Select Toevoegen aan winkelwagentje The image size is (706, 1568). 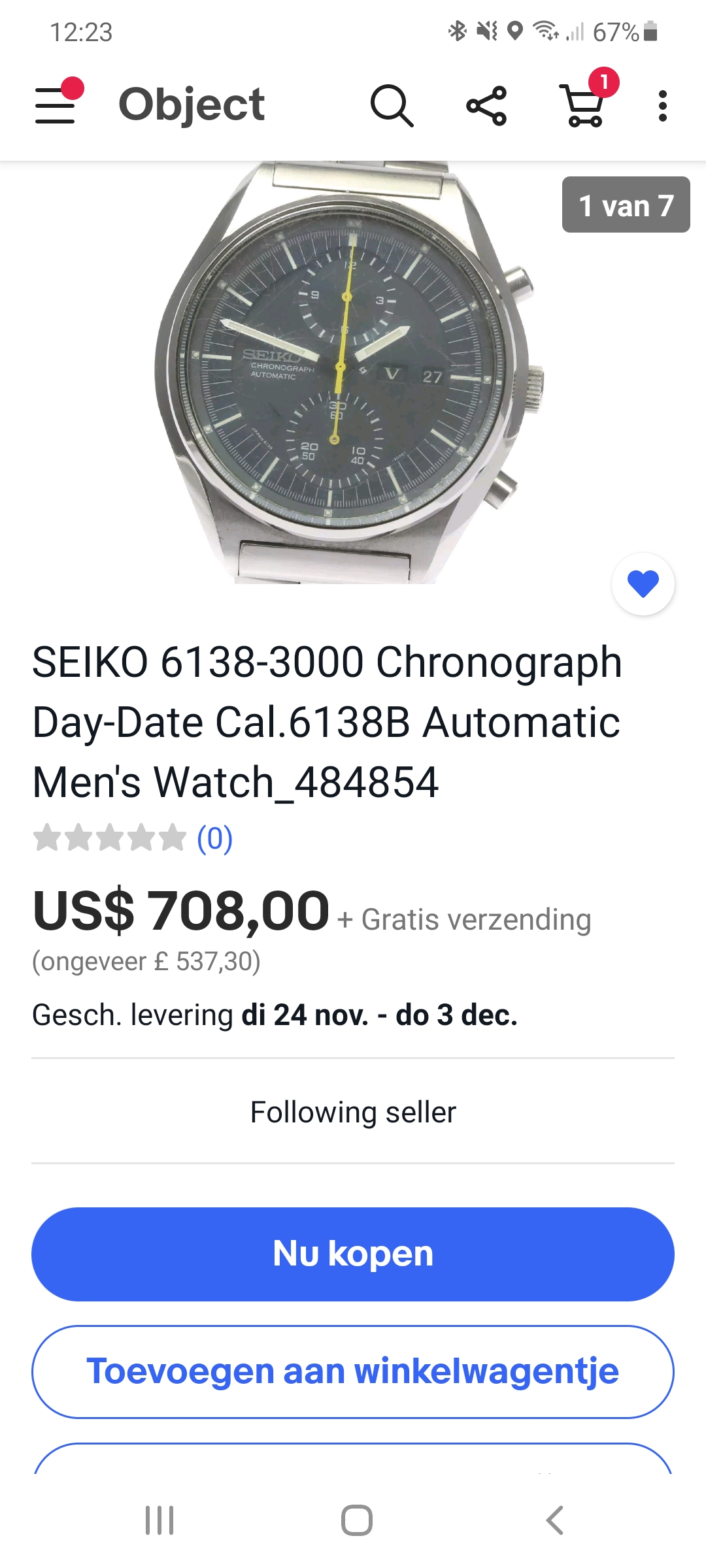353,1371
